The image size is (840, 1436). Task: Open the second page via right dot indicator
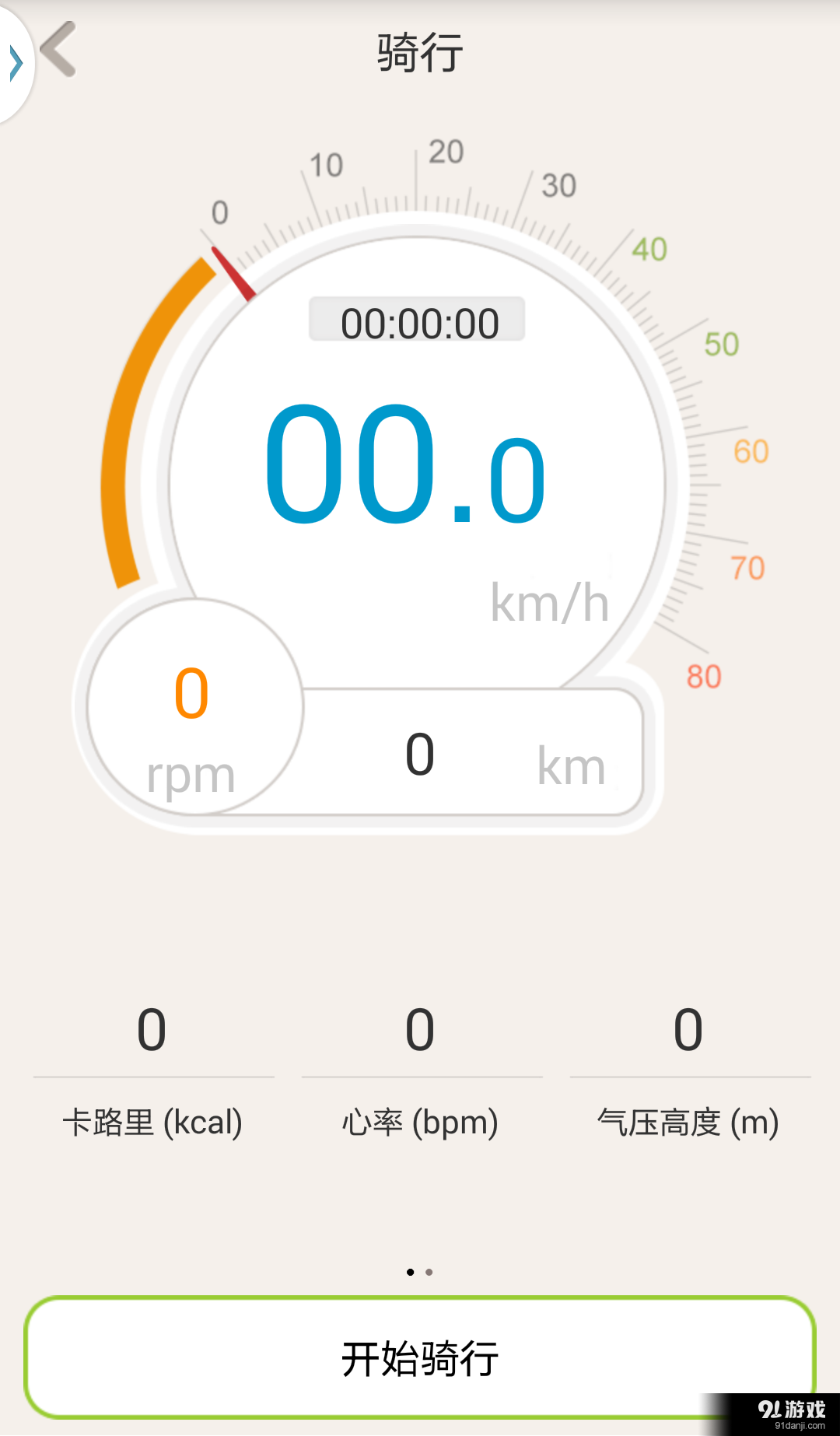429,1272
